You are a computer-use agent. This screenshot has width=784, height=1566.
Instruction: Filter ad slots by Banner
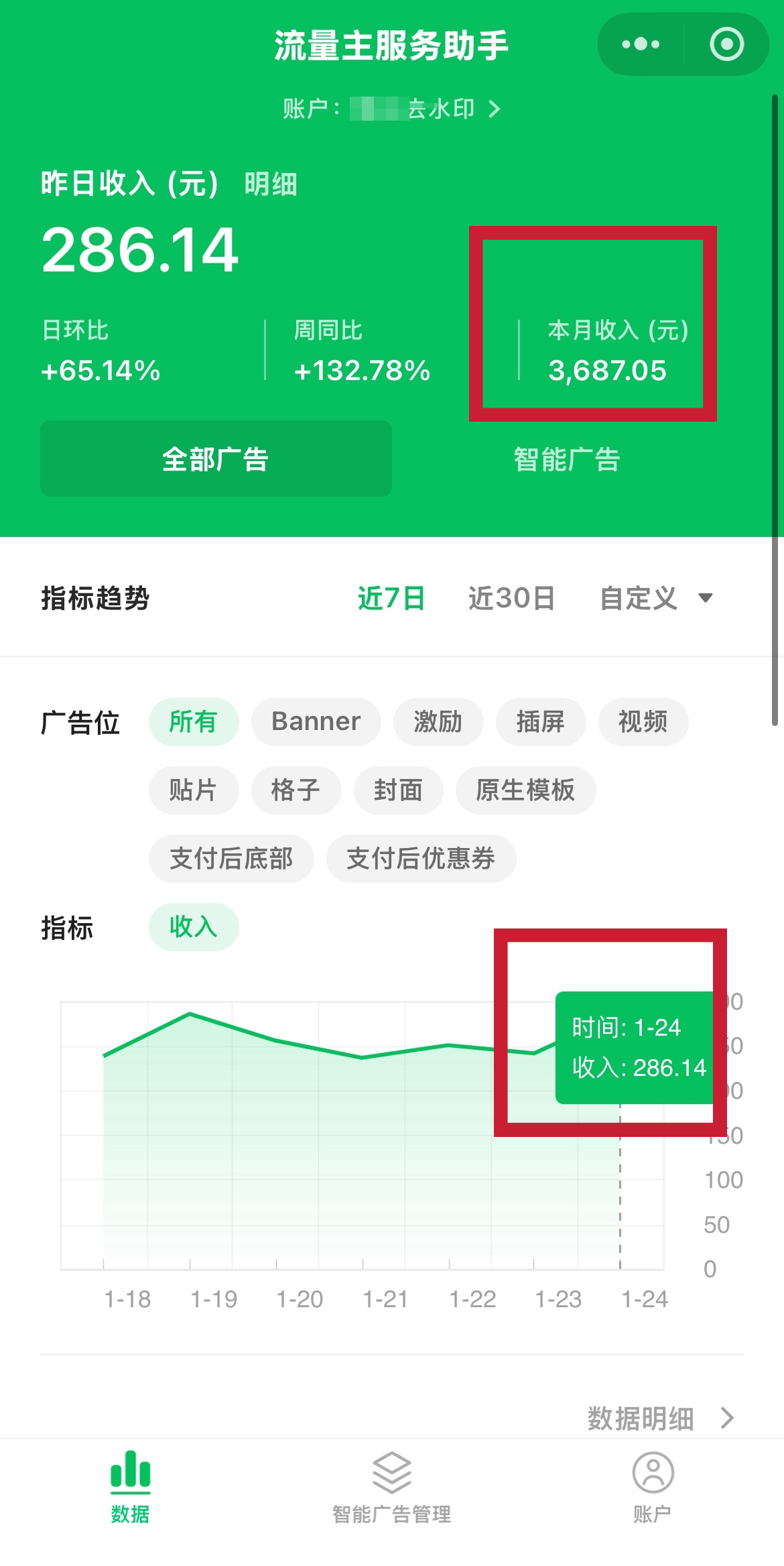pyautogui.click(x=316, y=722)
